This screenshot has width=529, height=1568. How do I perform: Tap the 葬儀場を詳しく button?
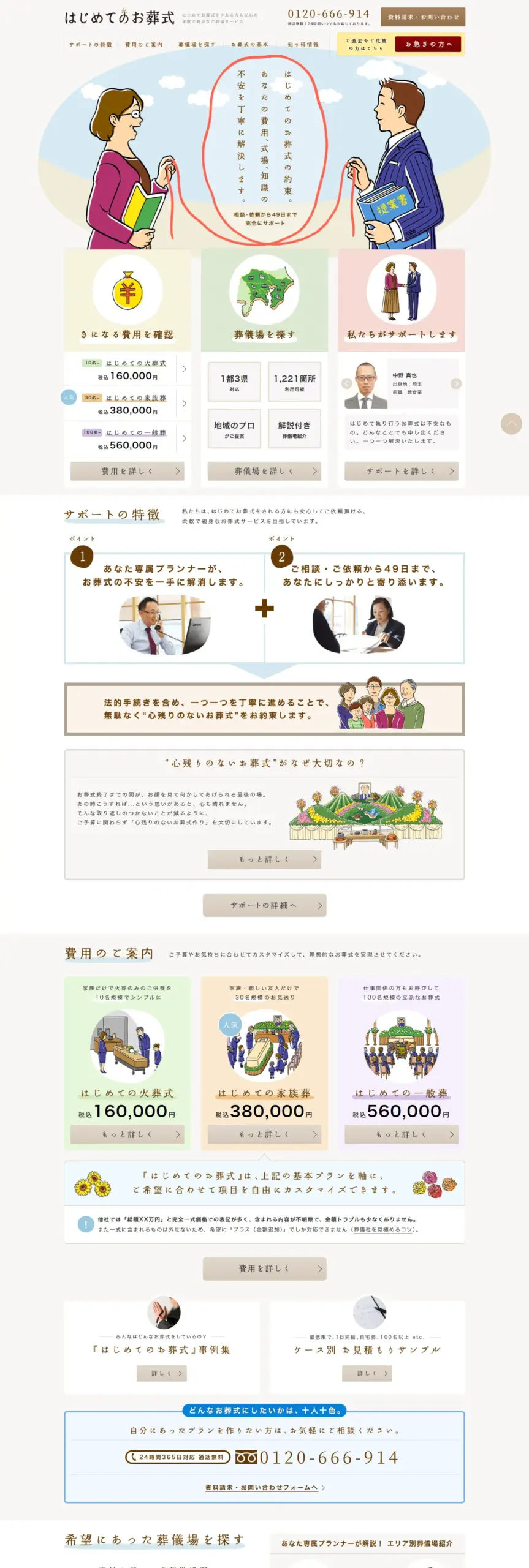coord(264,471)
